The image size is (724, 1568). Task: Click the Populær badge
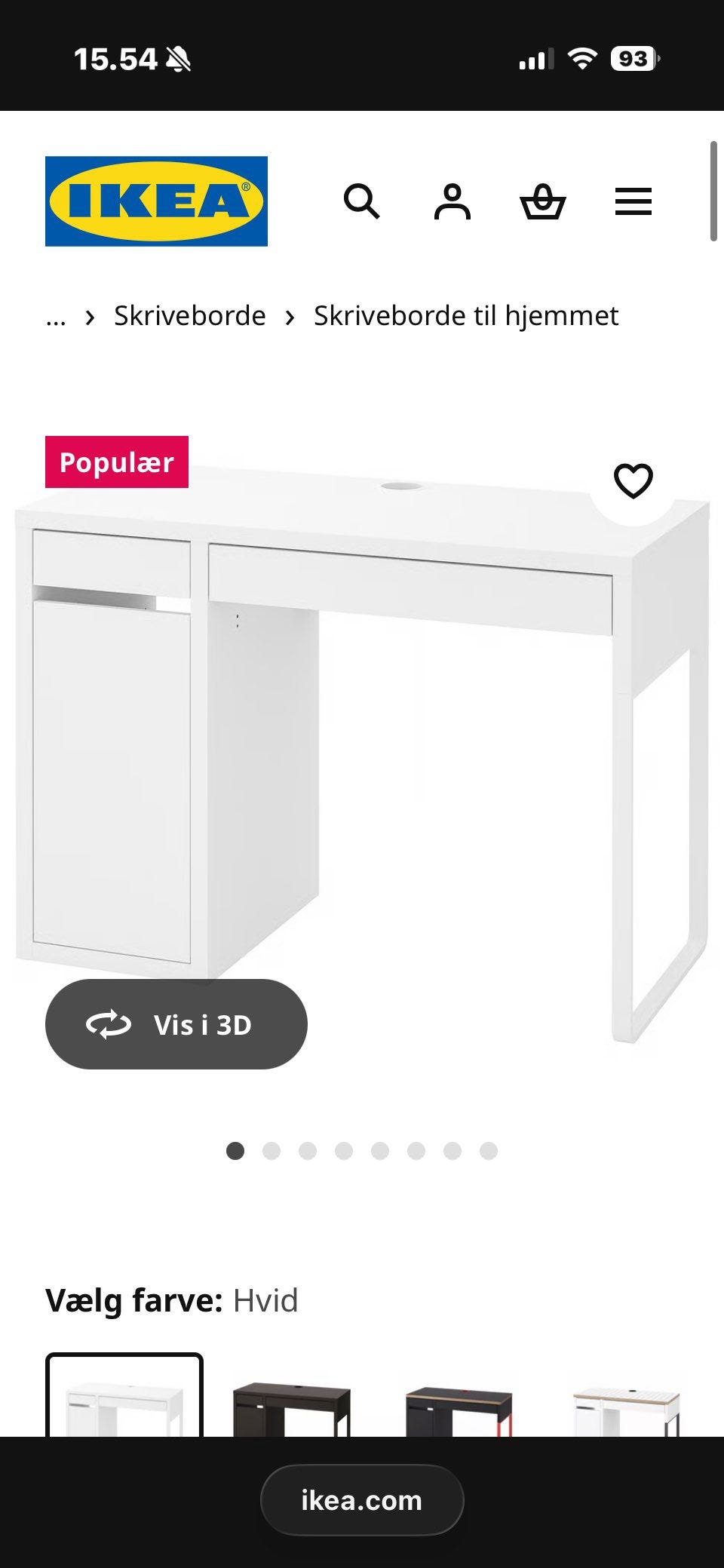point(117,464)
